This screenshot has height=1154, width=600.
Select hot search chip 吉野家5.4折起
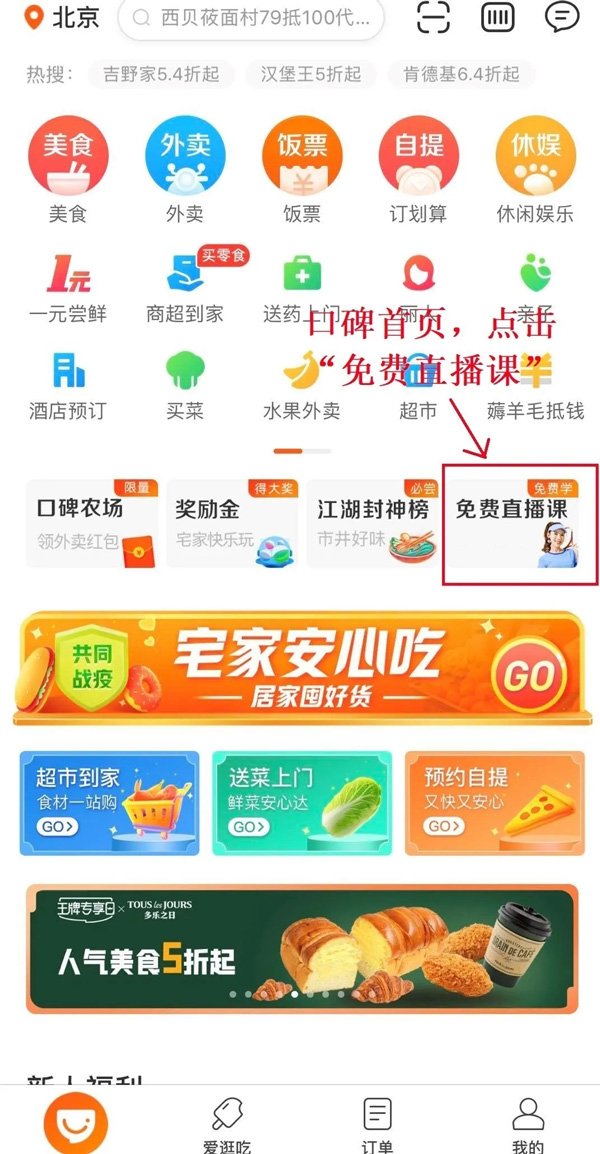point(161,74)
